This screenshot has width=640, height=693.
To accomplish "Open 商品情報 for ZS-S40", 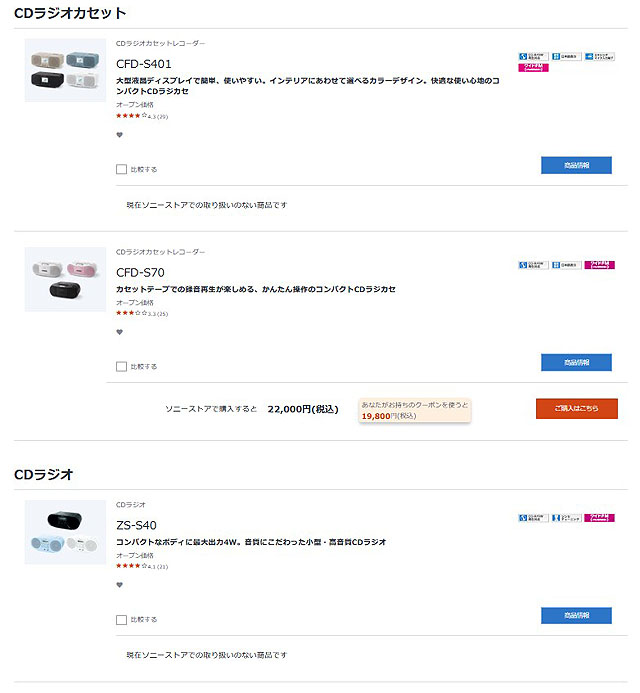I will 576,615.
